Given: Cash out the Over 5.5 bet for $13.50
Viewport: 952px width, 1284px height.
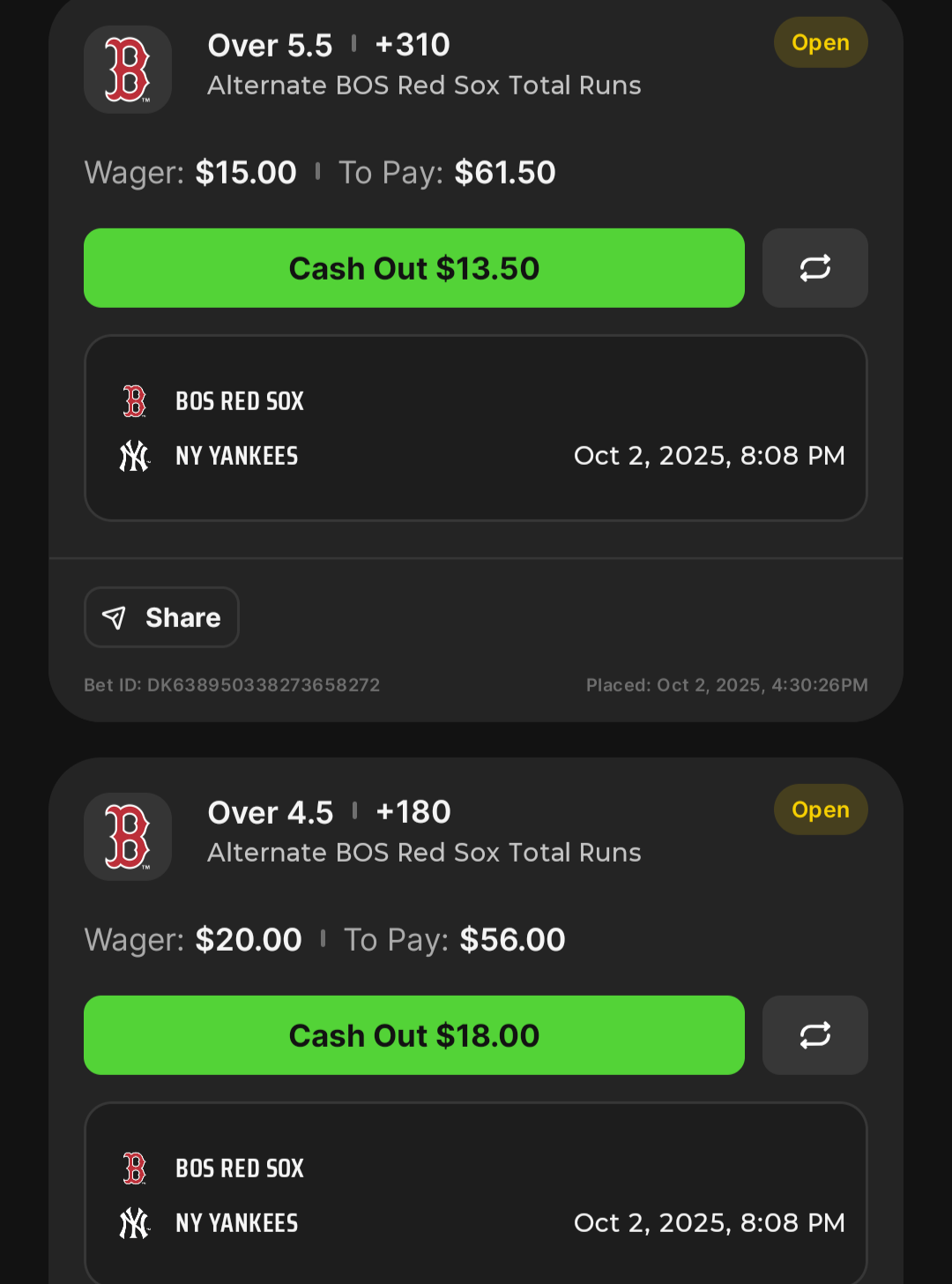Looking at the screenshot, I should pos(413,268).
